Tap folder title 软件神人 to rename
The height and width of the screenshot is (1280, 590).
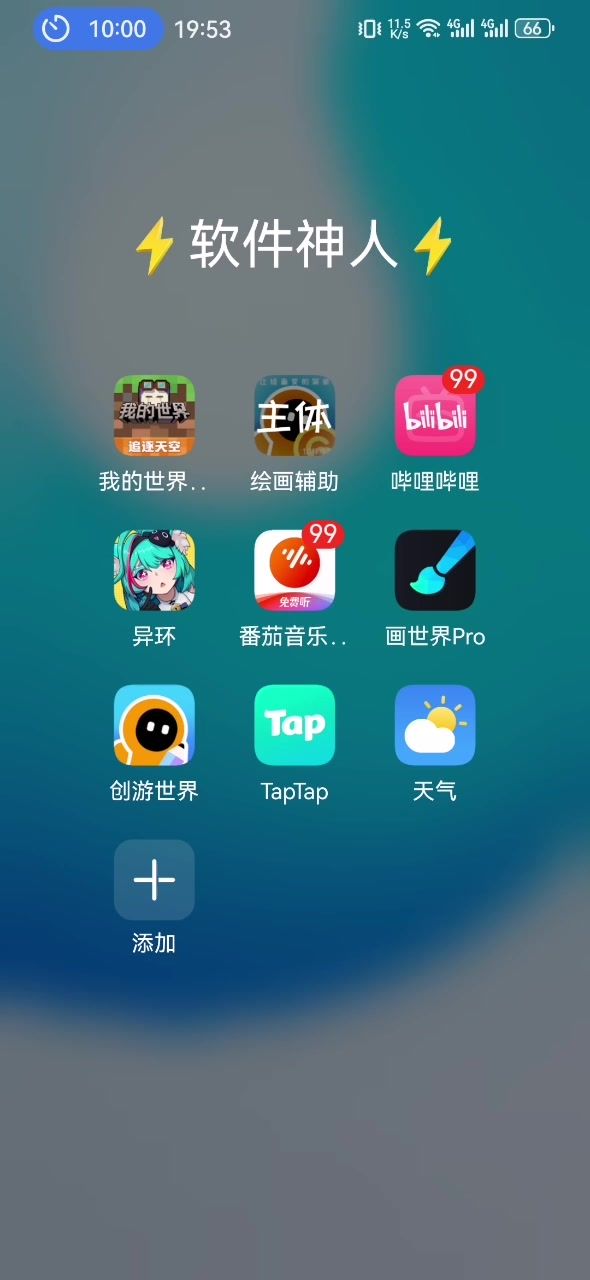coord(294,245)
